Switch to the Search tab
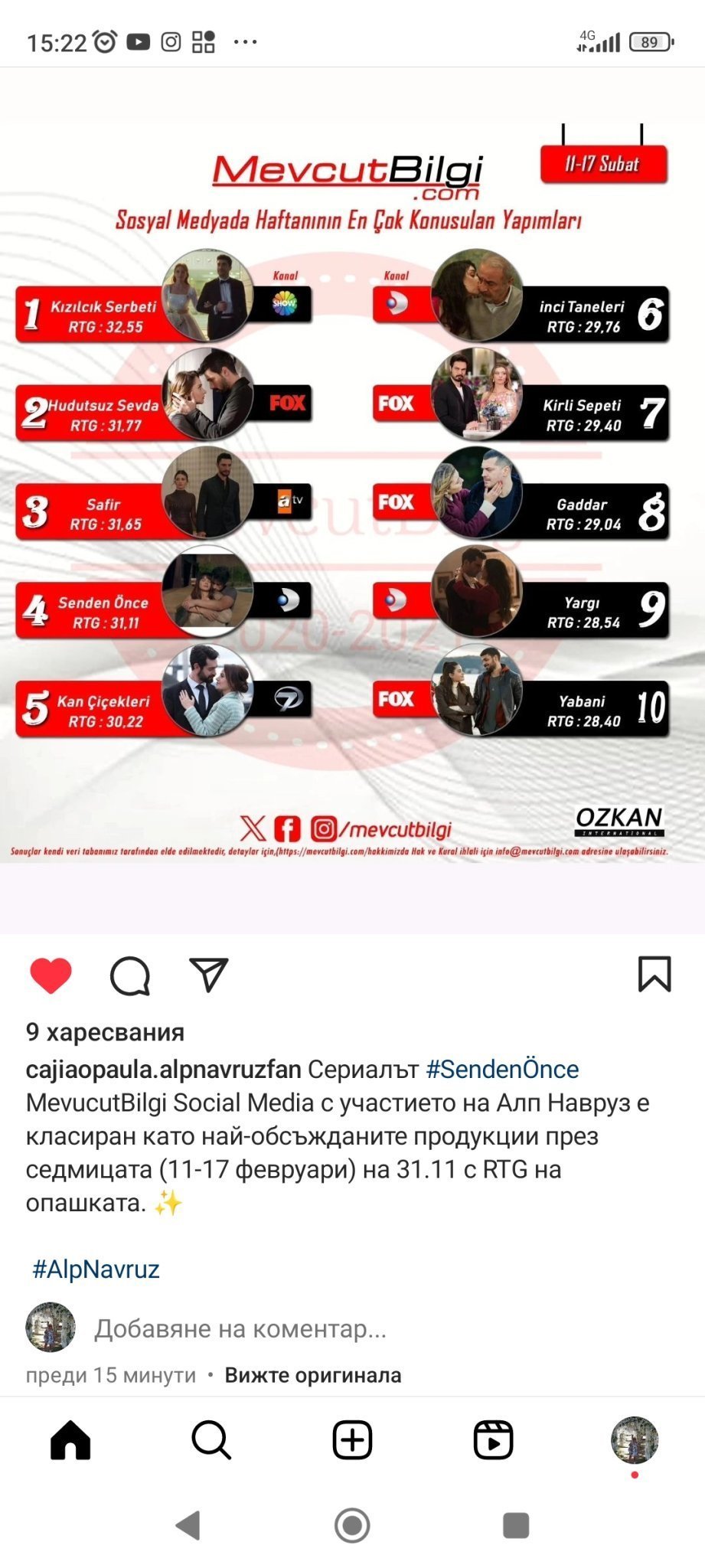Viewport: 705px width, 1568px height. click(x=211, y=1440)
